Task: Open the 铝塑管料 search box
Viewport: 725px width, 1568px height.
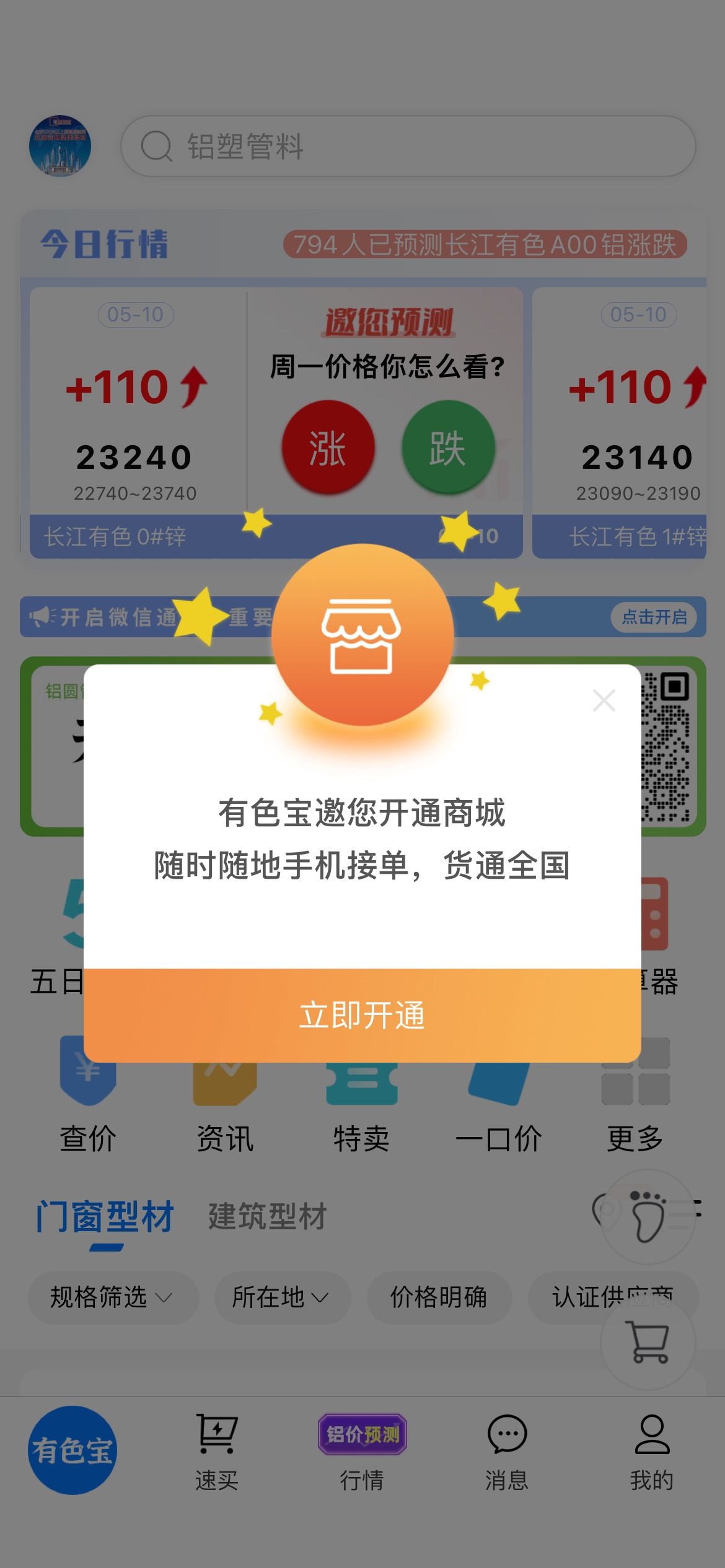Action: tap(408, 147)
